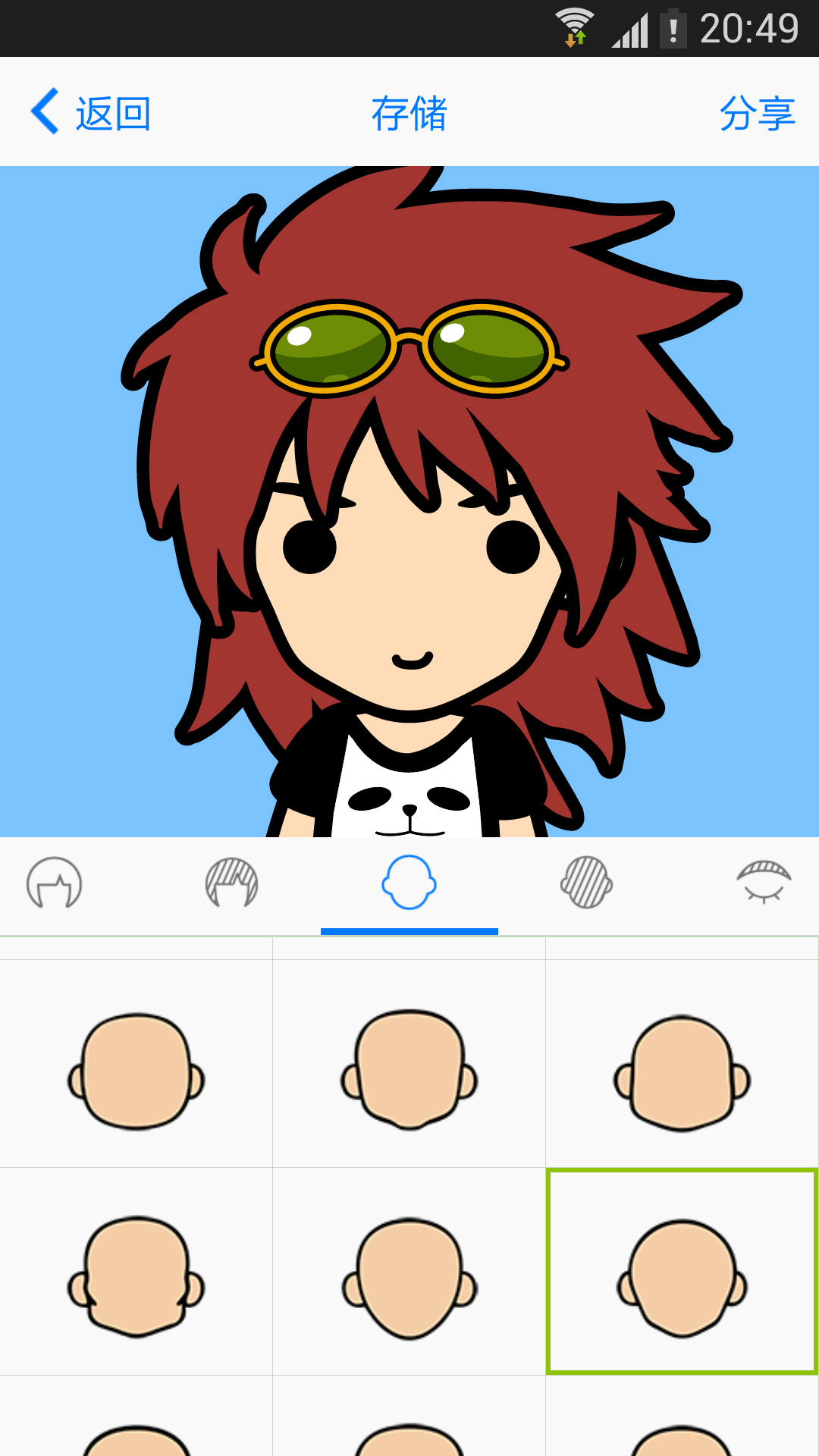Share the avatar via 分享
This screenshot has width=819, height=1456.
[757, 114]
